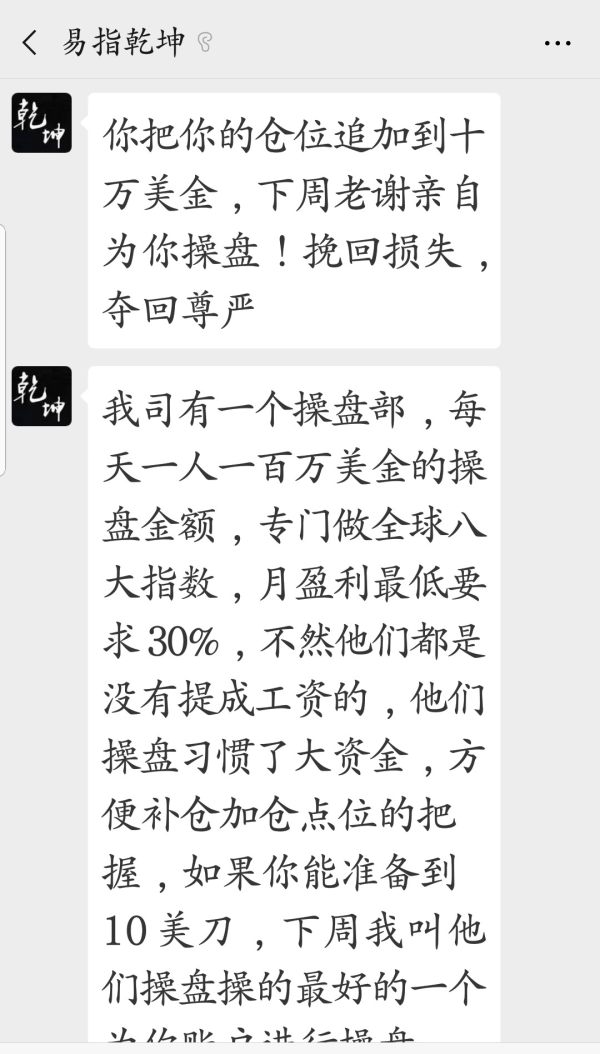
Task: Open sender's avatar beside the 操盘部 message
Action: (x=41, y=396)
